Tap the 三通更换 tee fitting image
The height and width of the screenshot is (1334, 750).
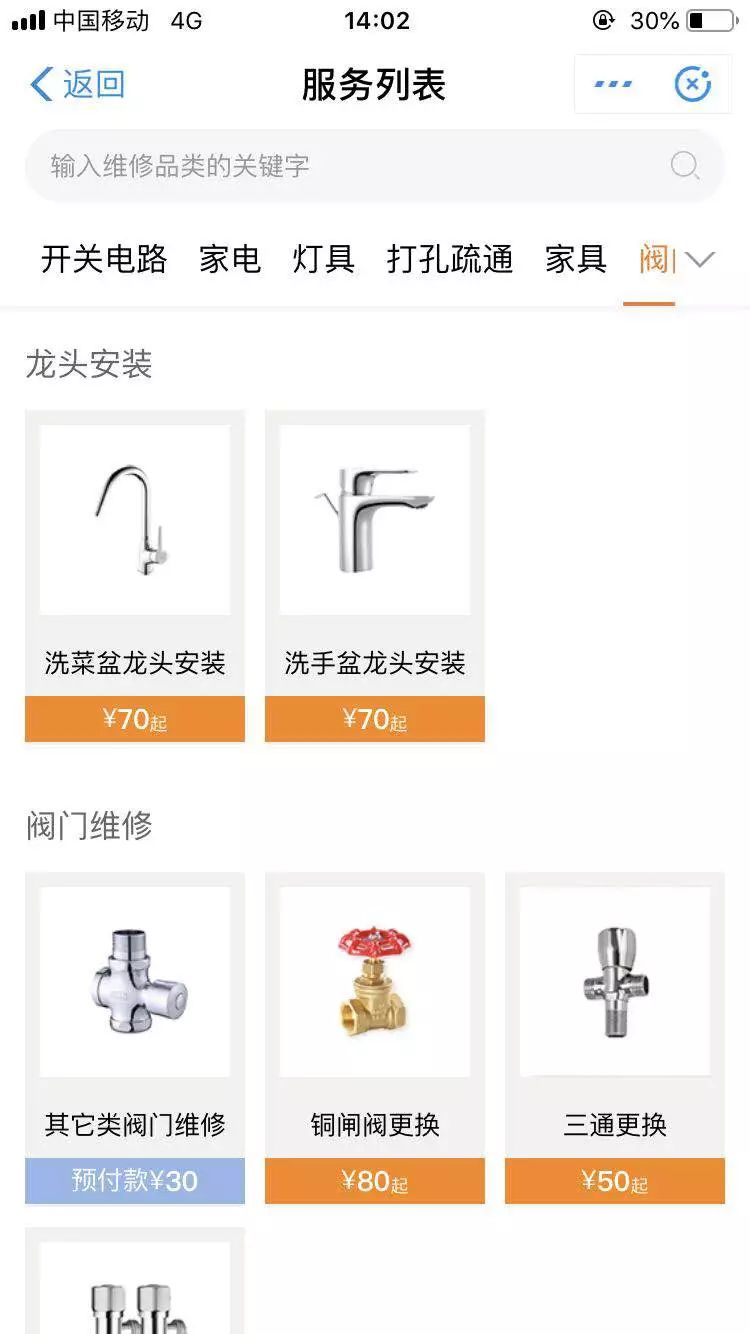[x=614, y=982]
